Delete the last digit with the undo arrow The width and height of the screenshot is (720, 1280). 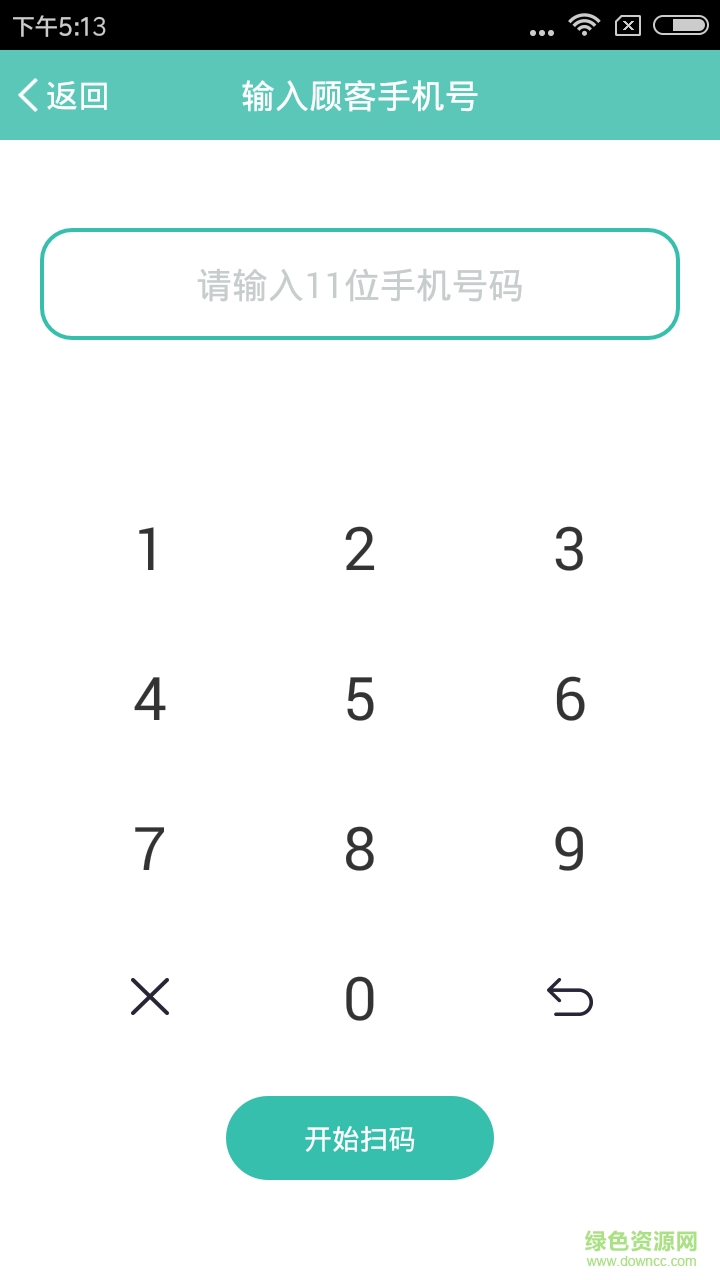[569, 998]
